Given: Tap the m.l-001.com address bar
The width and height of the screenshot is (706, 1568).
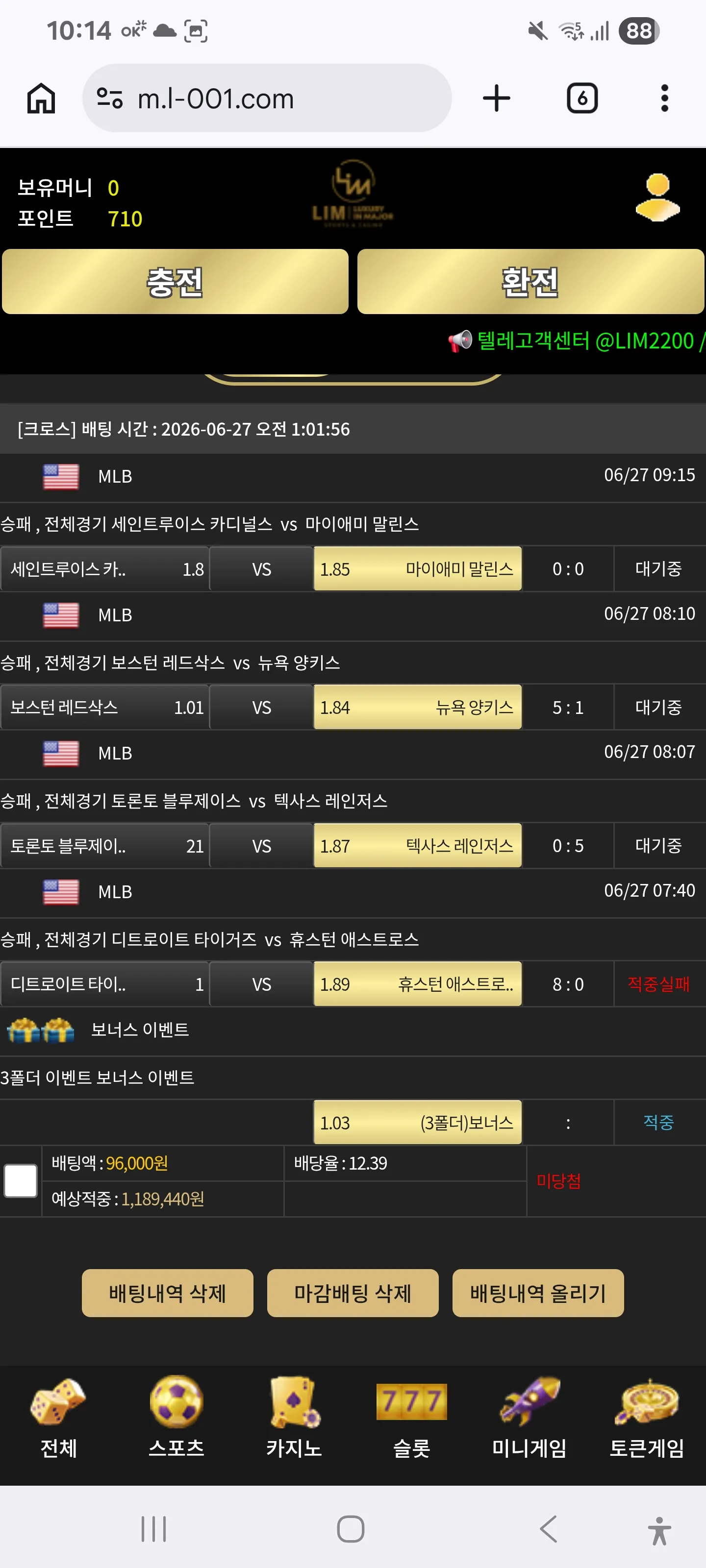Looking at the screenshot, I should [267, 98].
